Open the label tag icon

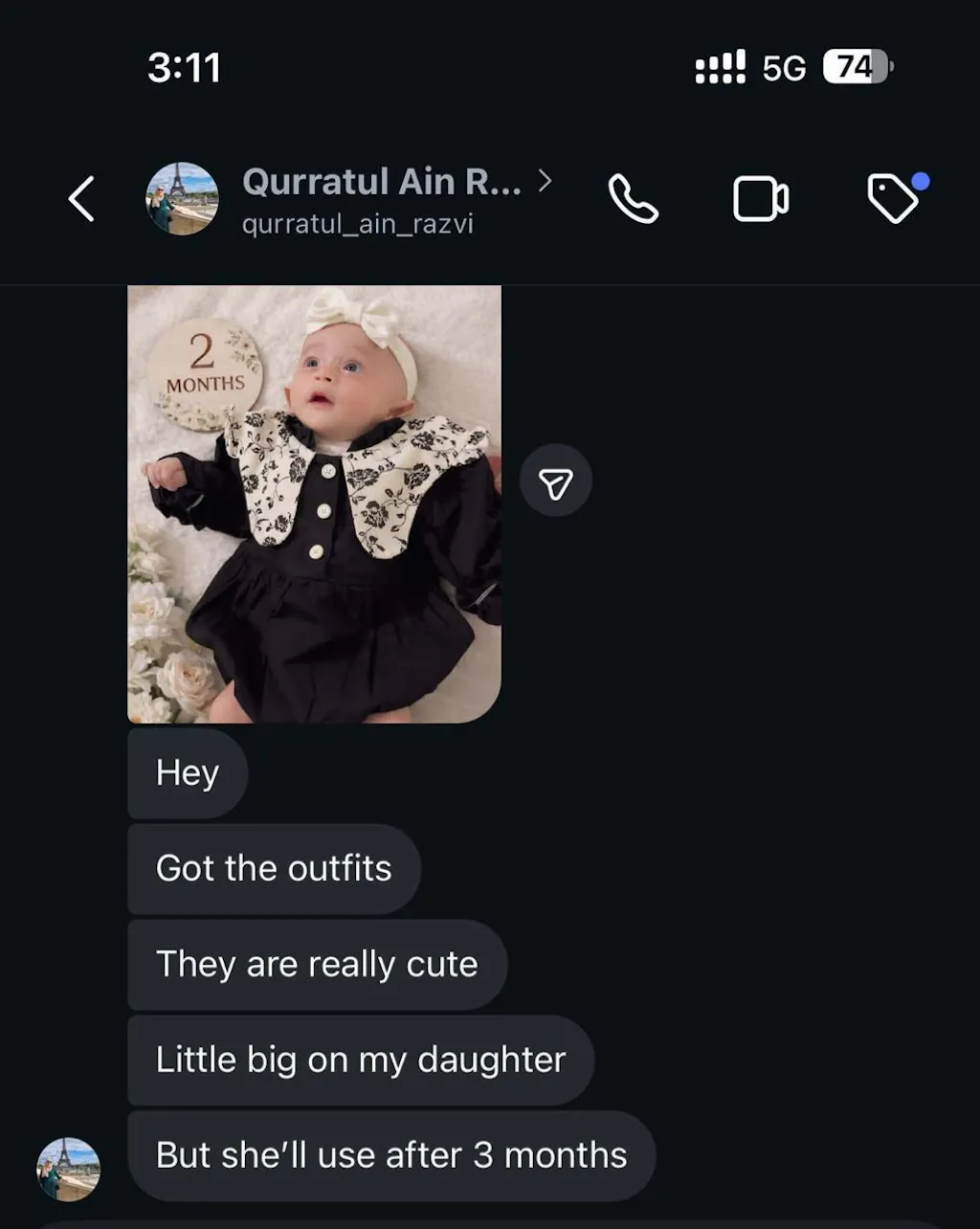[x=893, y=198]
